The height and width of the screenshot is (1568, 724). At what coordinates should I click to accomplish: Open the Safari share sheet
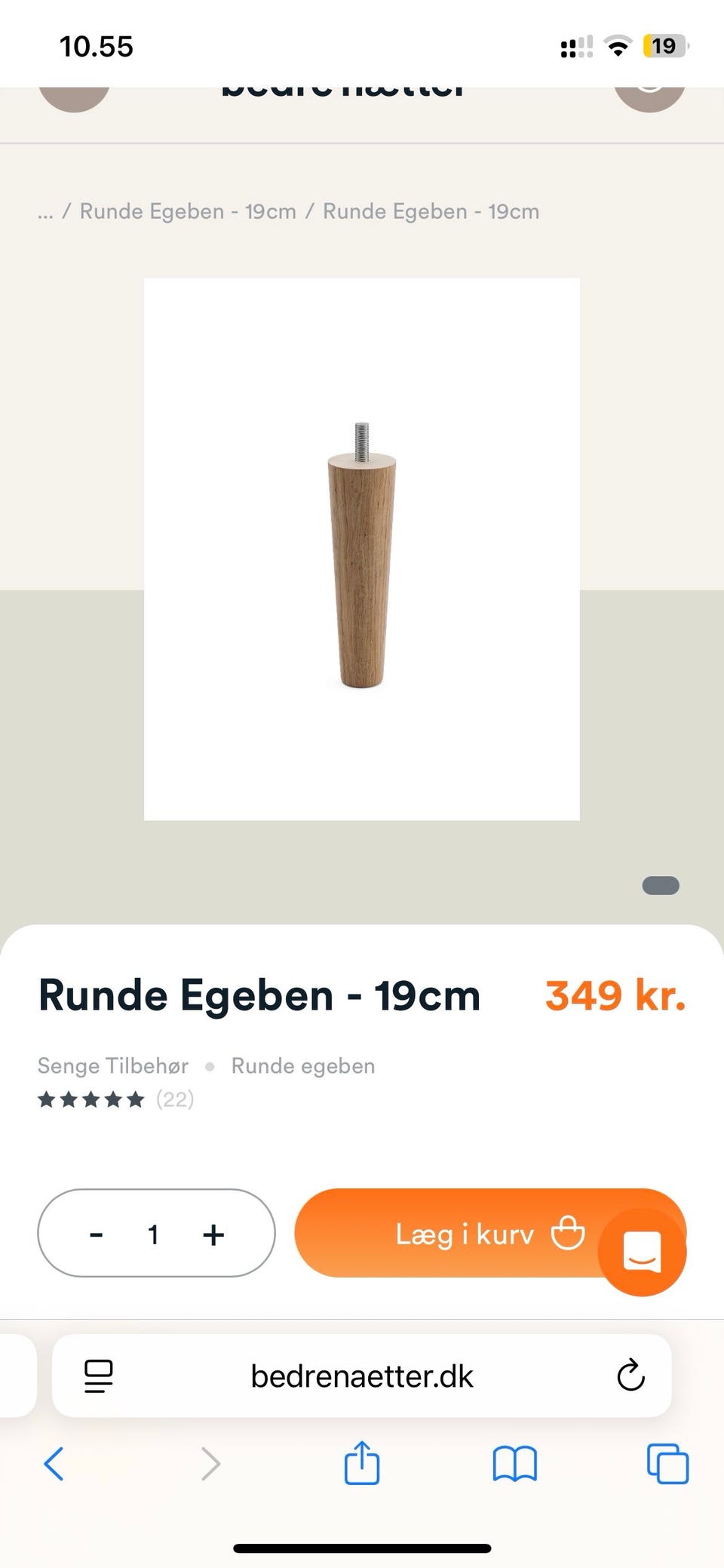pyautogui.click(x=362, y=1465)
